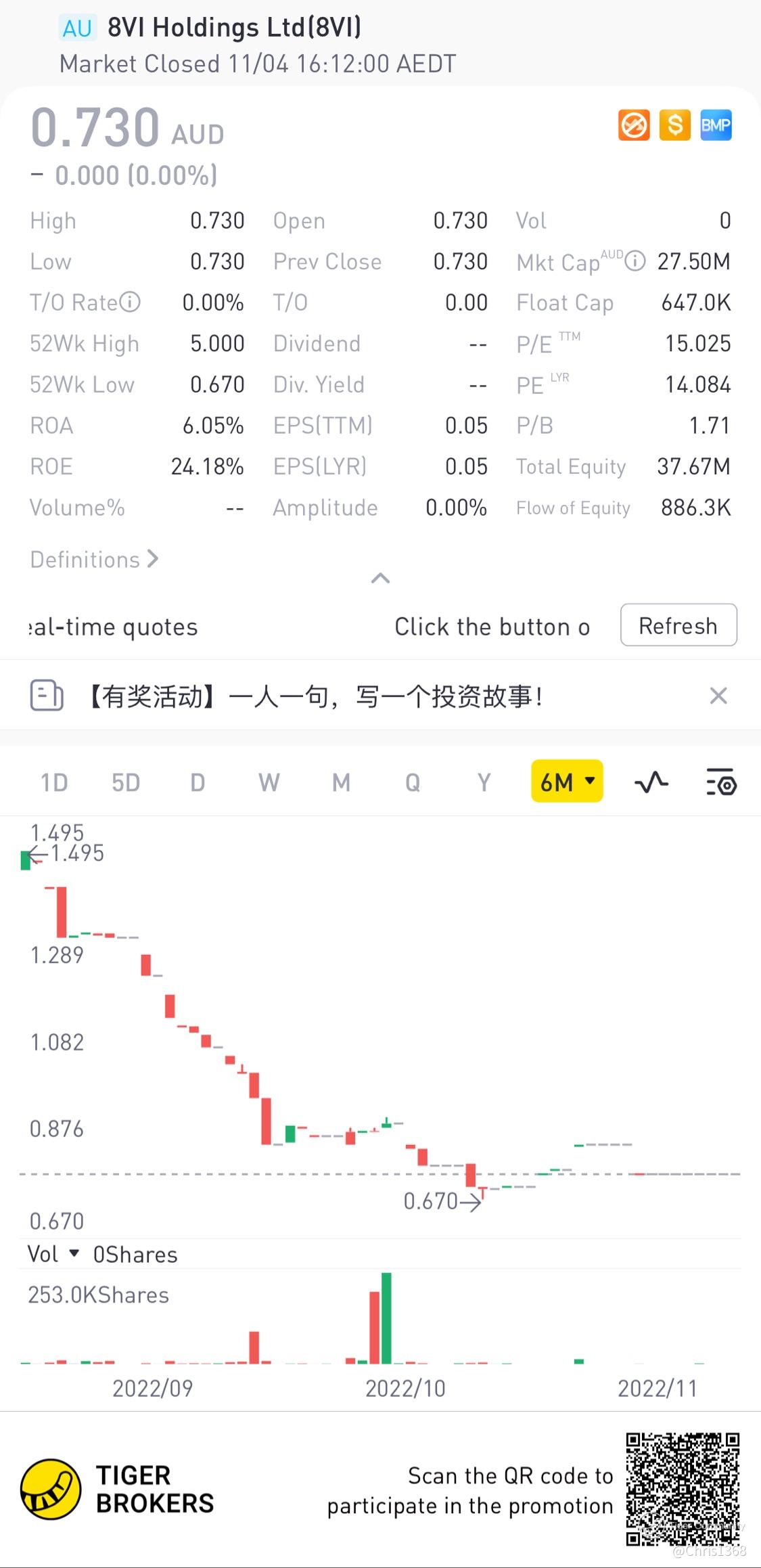Switch chart to 1D view
761x1568 pixels.
click(54, 782)
